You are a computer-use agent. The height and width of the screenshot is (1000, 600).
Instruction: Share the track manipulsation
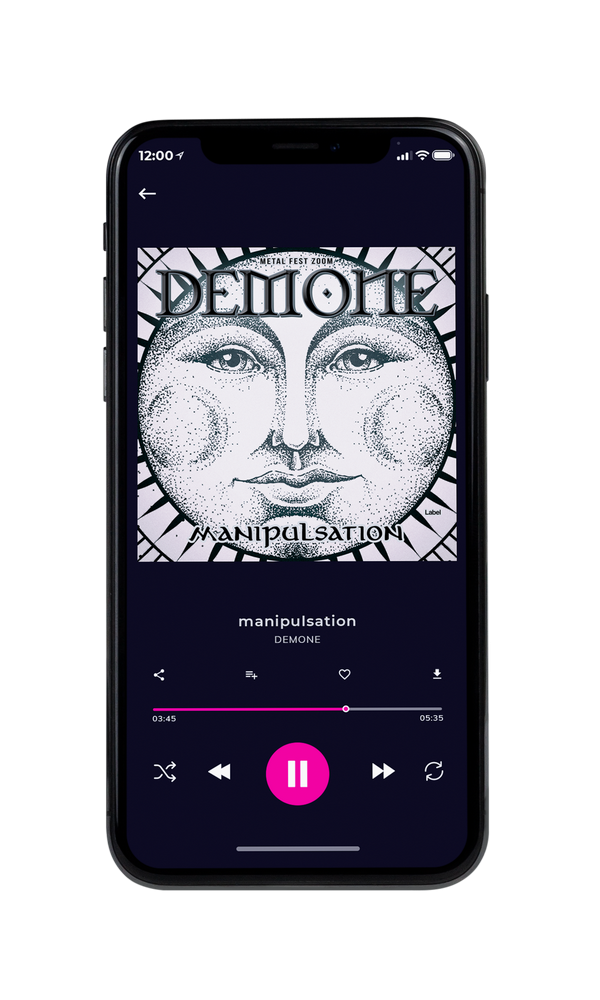[x=159, y=675]
